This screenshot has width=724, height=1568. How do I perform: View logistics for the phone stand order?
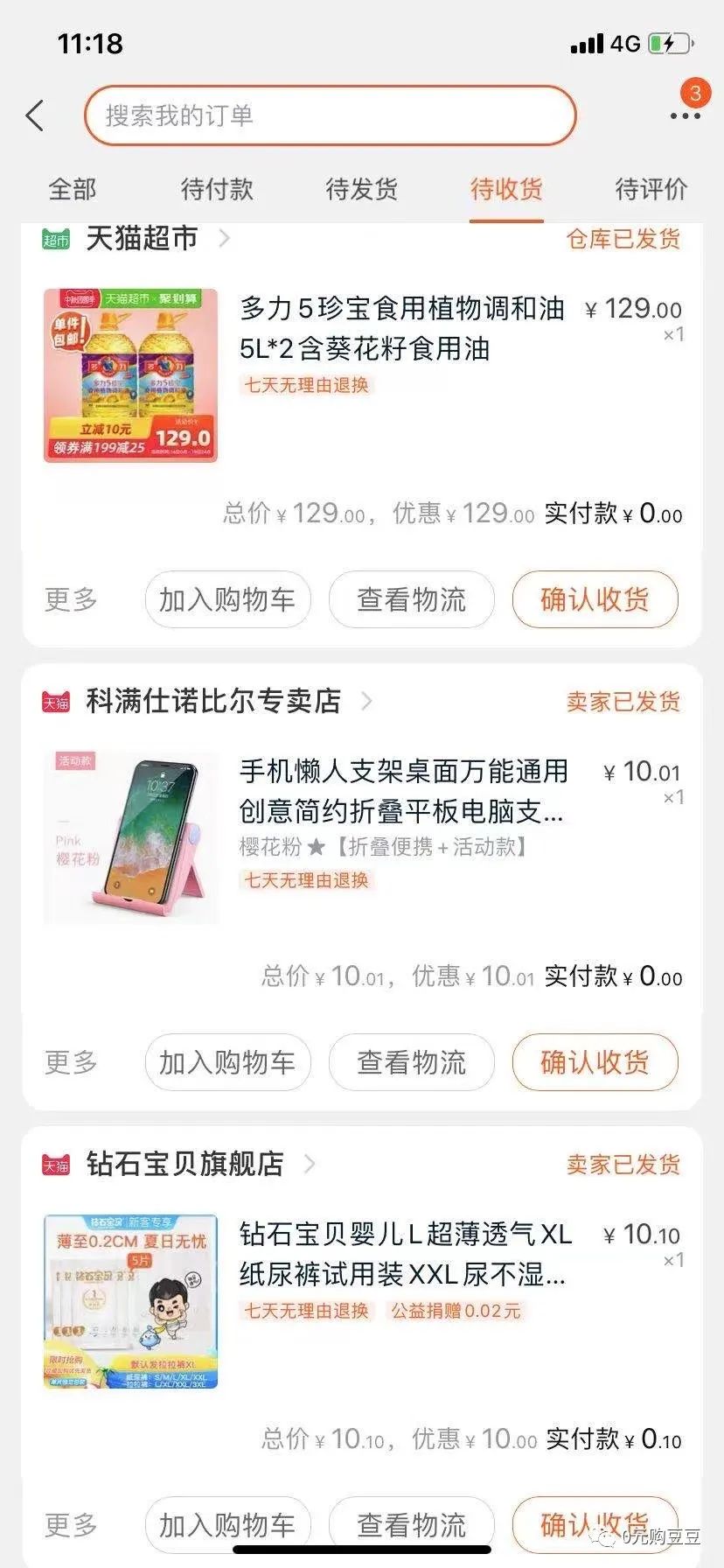412,1062
